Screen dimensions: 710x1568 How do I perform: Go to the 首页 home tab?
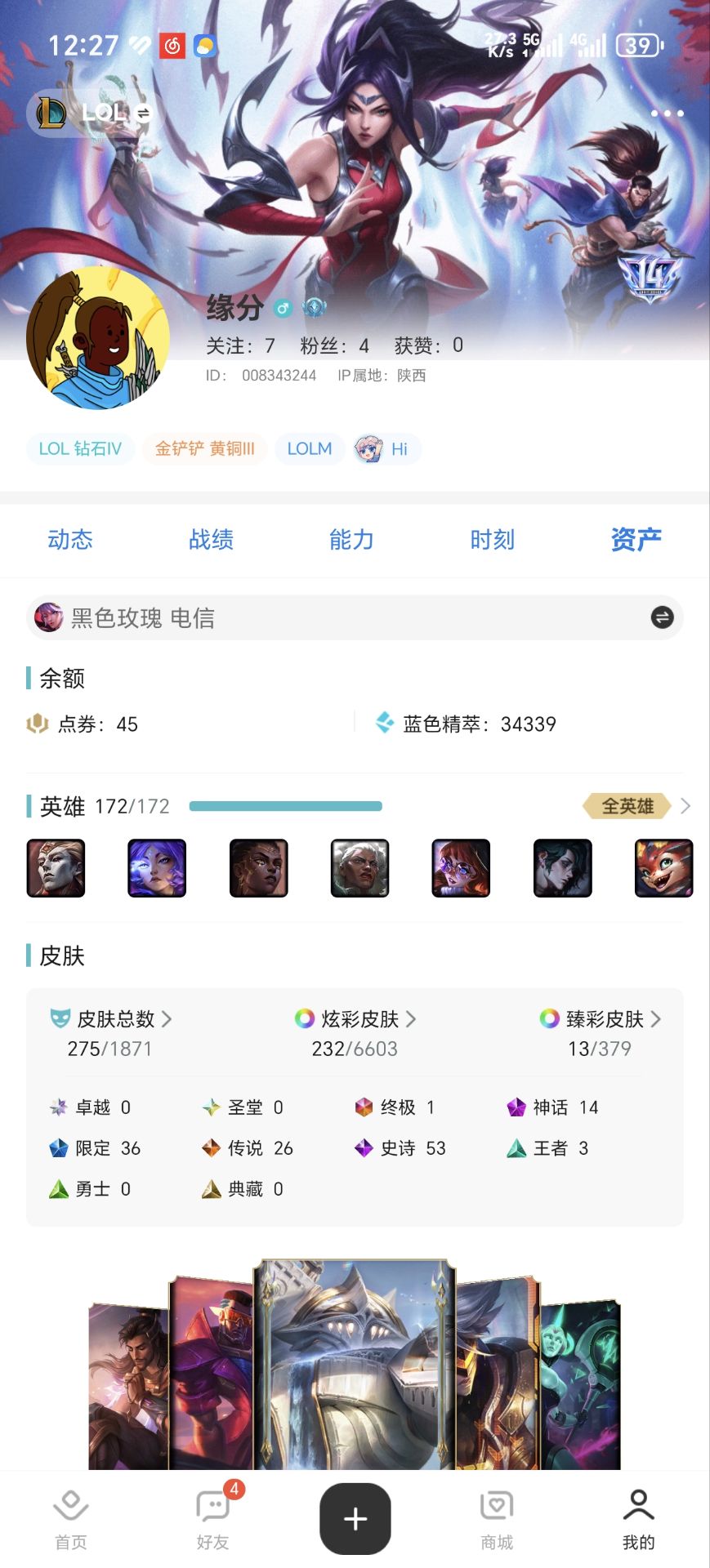(x=70, y=1520)
